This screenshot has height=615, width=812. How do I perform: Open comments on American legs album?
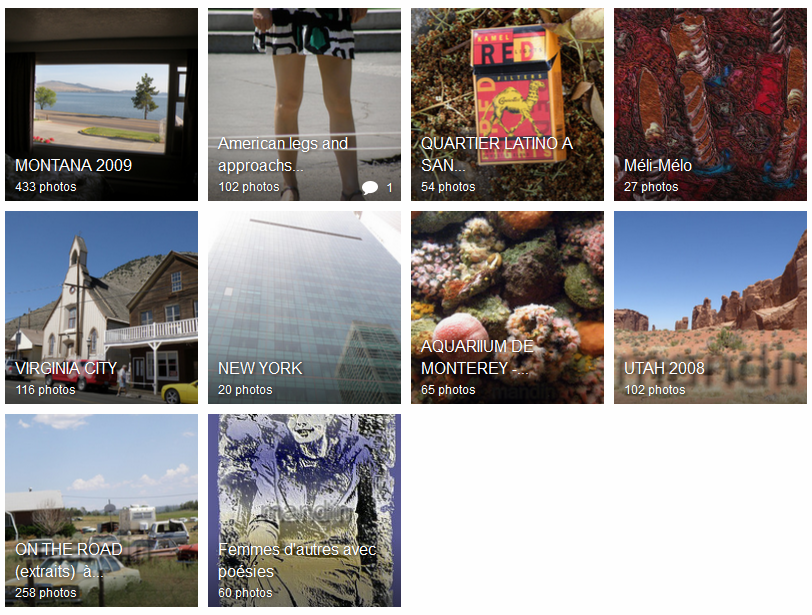[x=377, y=187]
